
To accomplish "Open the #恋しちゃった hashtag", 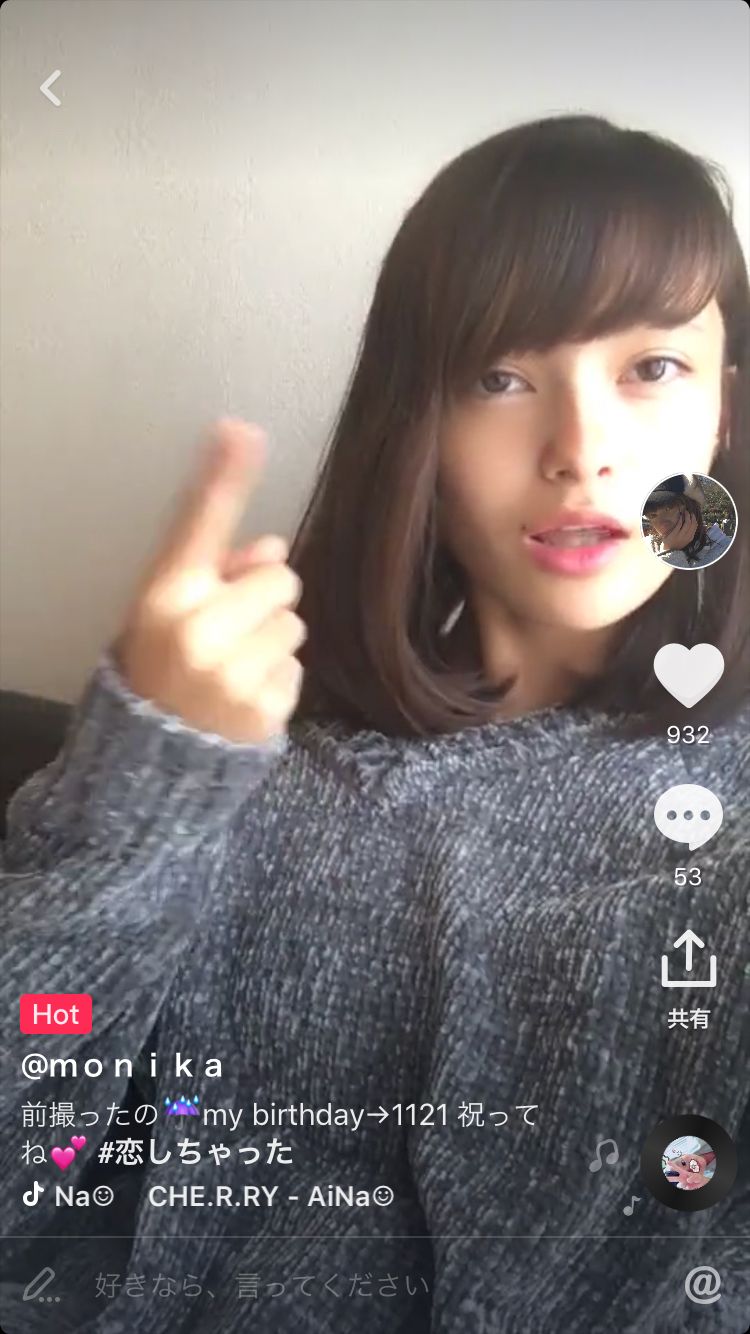I will [196, 1153].
